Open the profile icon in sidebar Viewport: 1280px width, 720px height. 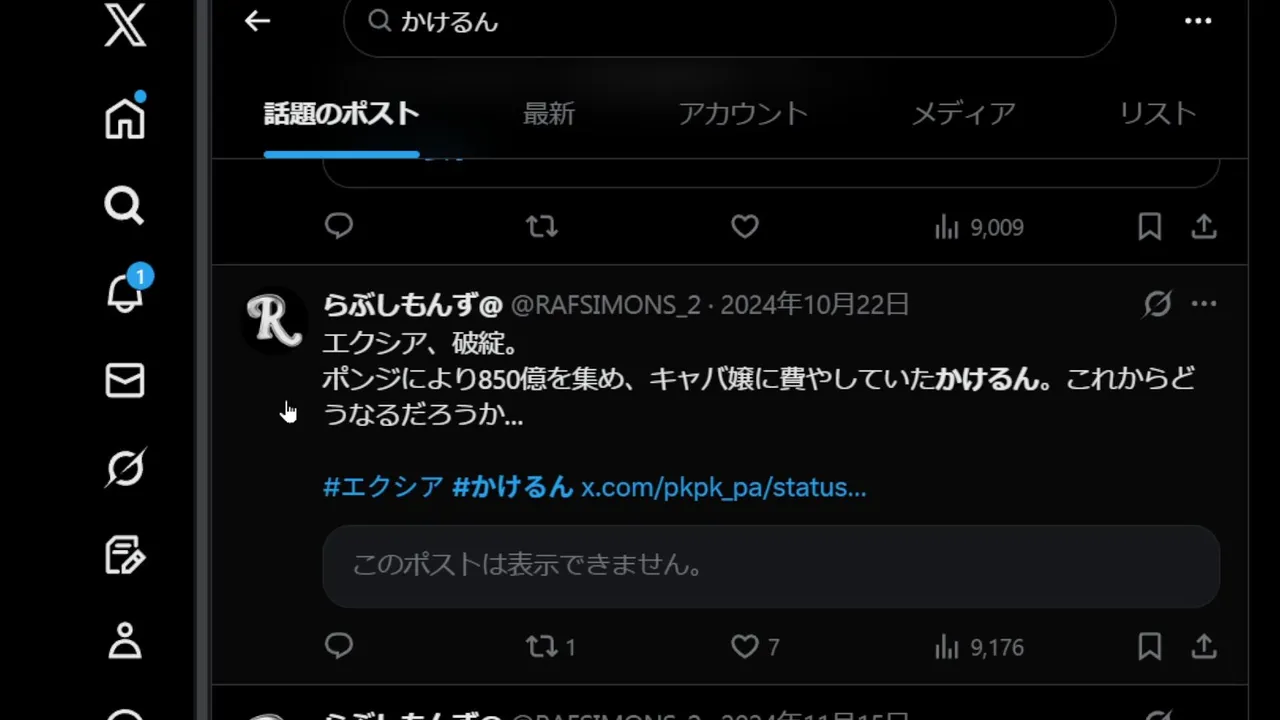(x=125, y=641)
